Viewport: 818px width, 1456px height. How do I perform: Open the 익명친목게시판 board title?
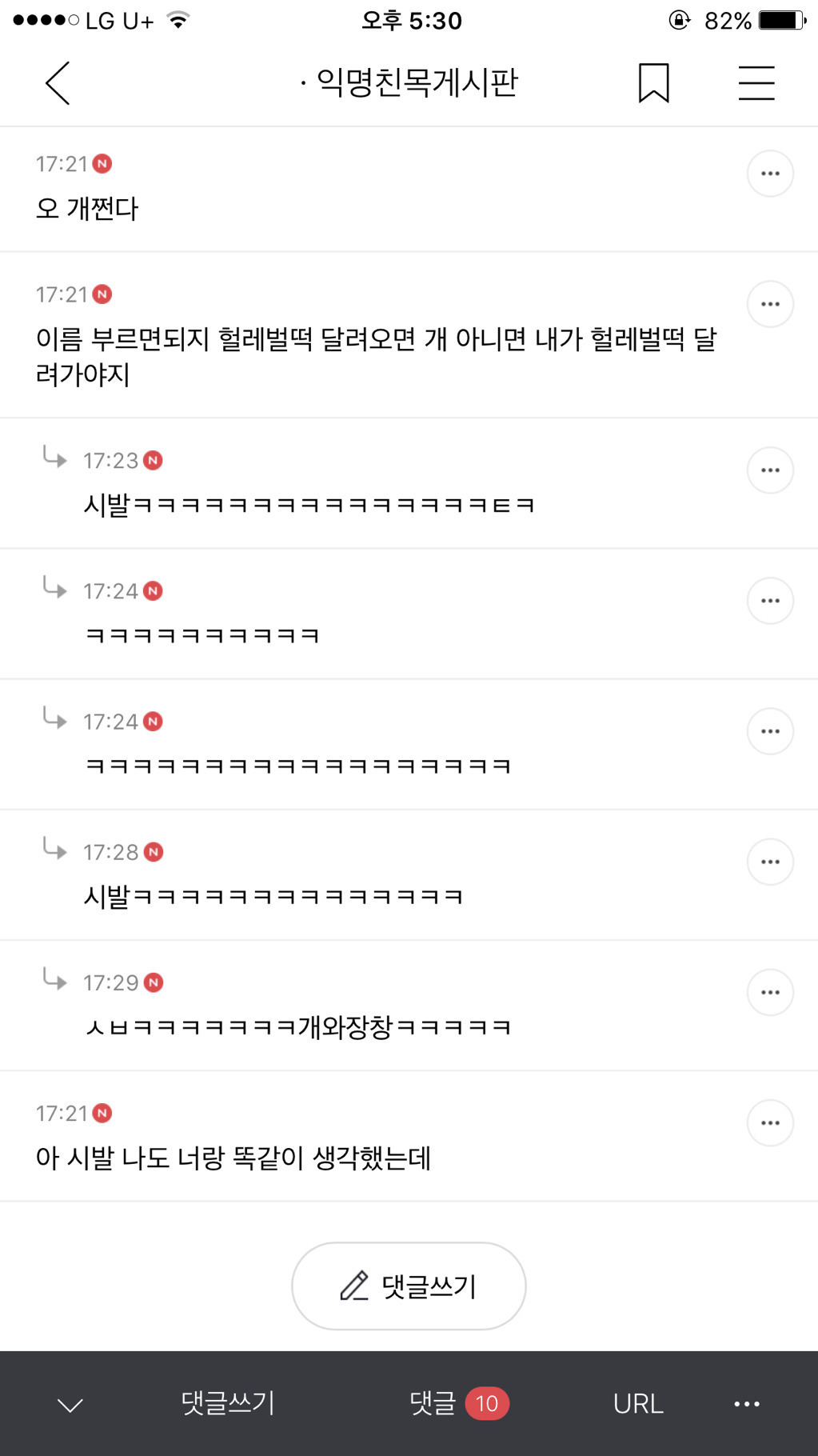click(409, 81)
